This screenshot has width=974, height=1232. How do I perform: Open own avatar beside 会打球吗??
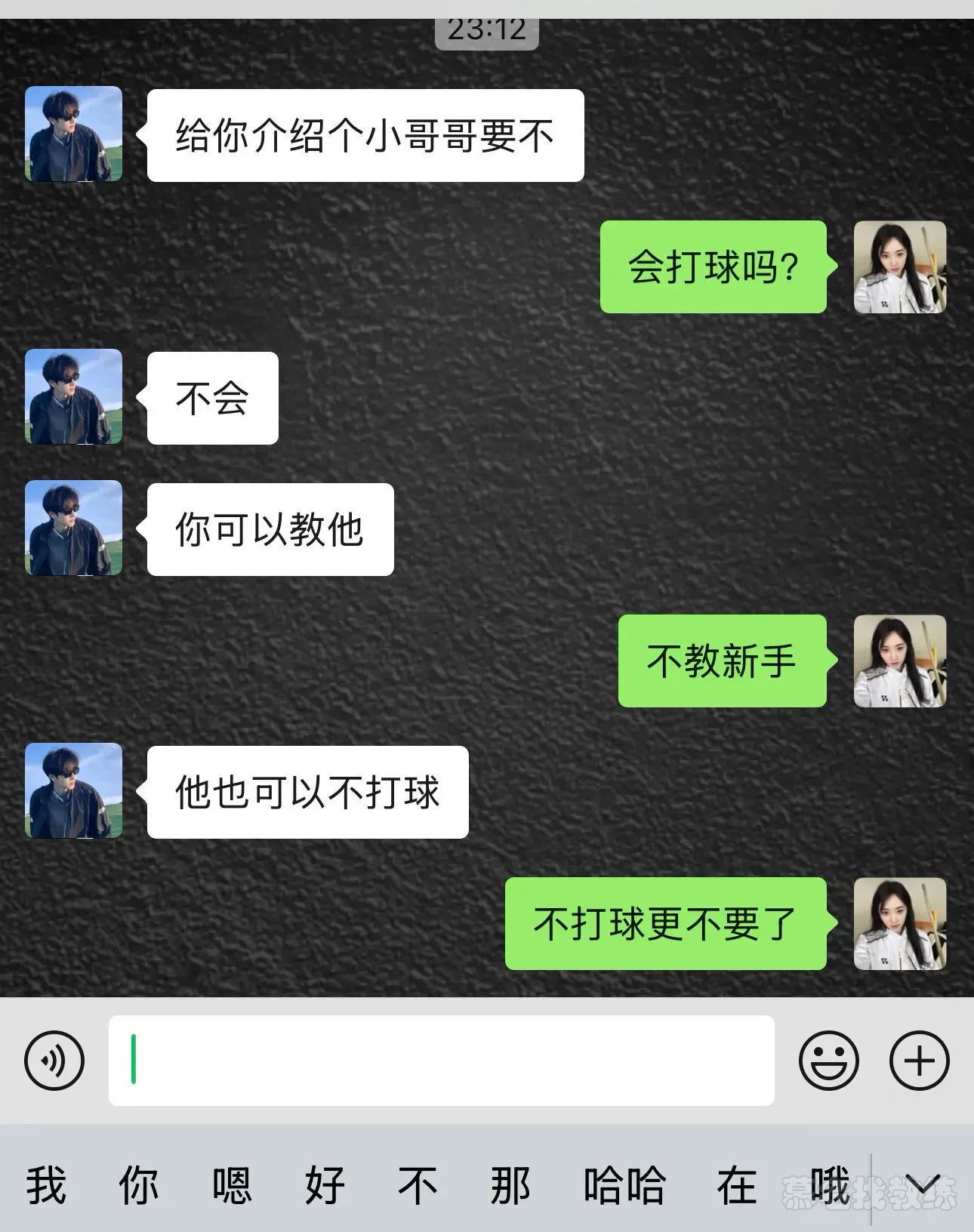pyautogui.click(x=899, y=267)
